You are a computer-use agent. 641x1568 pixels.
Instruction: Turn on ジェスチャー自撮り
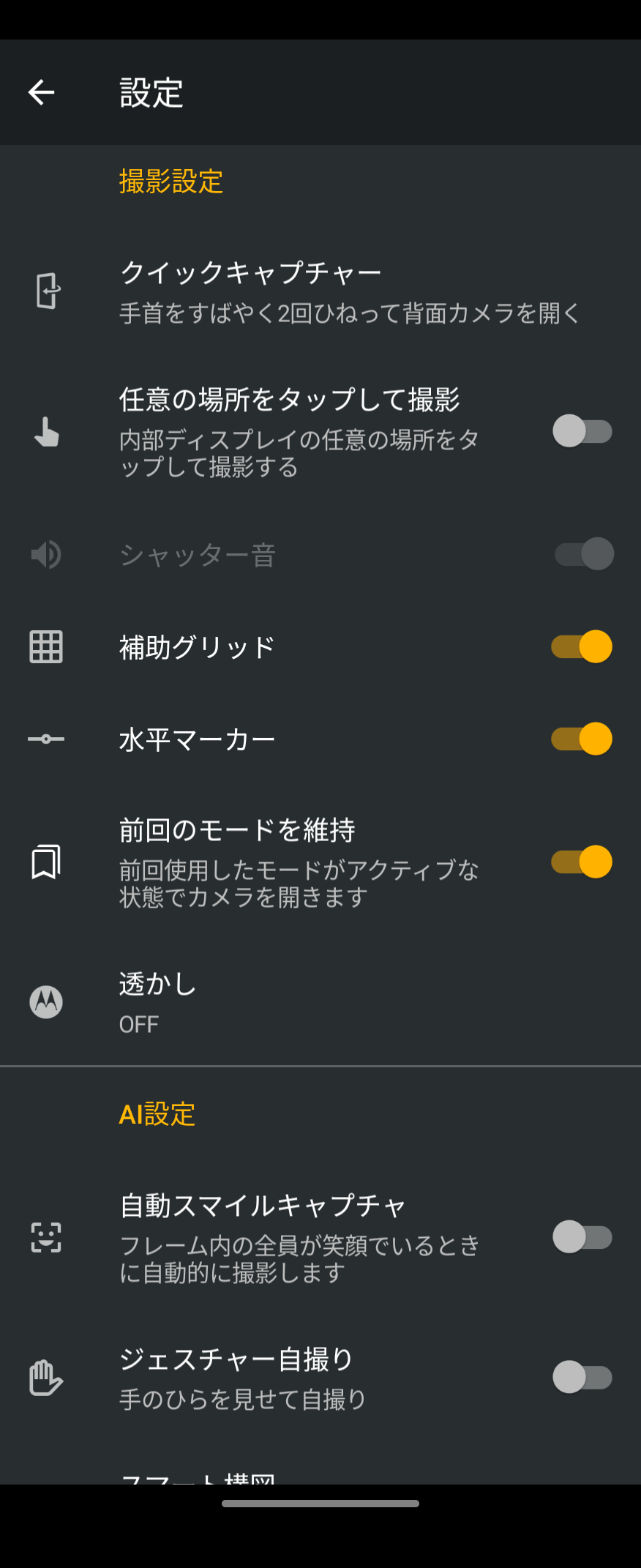(x=582, y=1378)
